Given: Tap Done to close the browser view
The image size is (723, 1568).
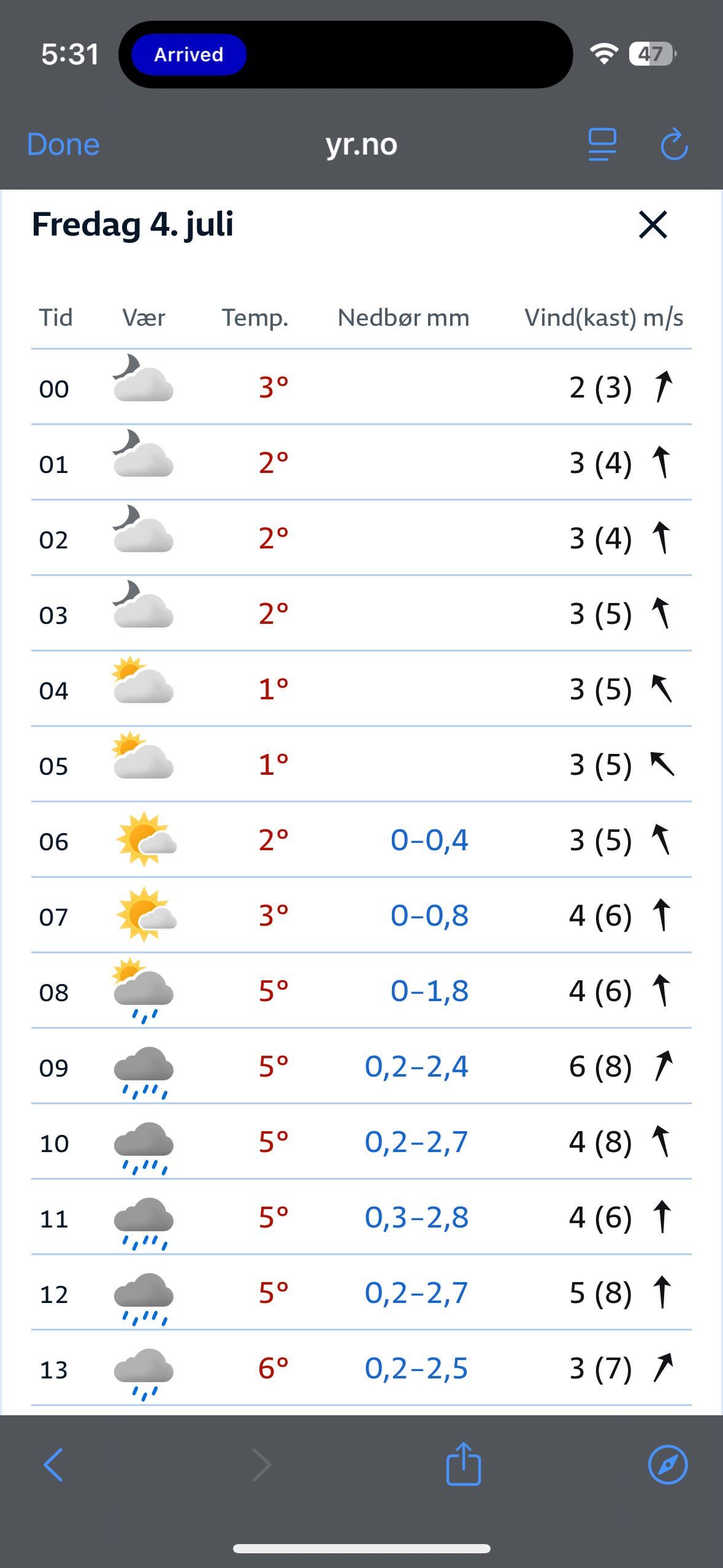Looking at the screenshot, I should (63, 145).
